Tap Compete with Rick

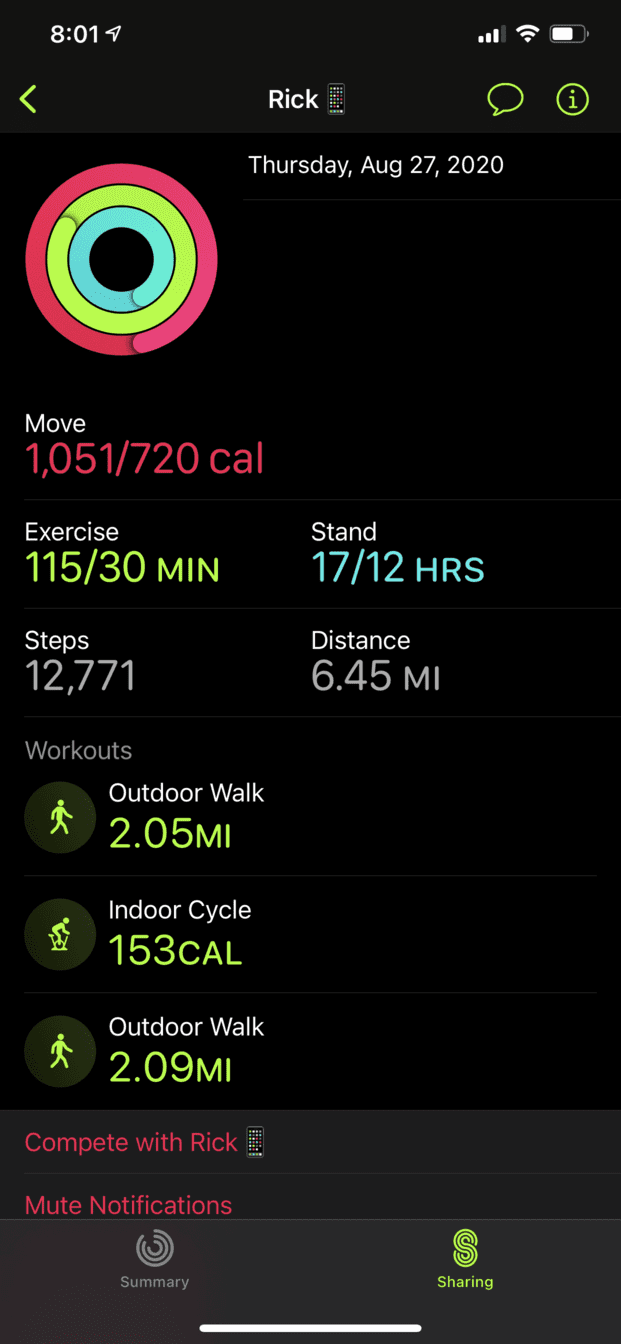[310, 1142]
